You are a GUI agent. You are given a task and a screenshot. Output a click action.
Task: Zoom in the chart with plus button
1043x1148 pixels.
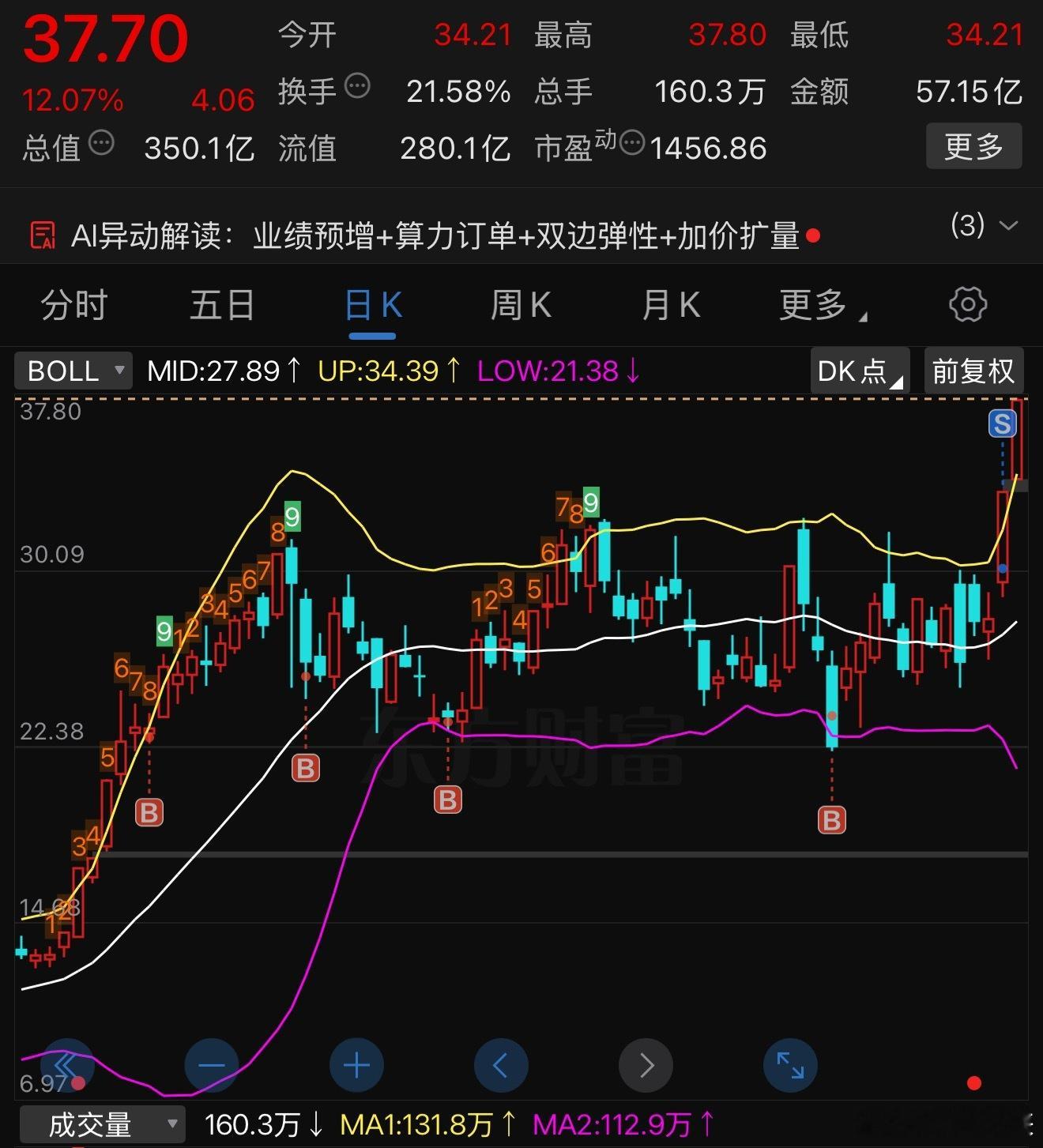pos(356,1065)
